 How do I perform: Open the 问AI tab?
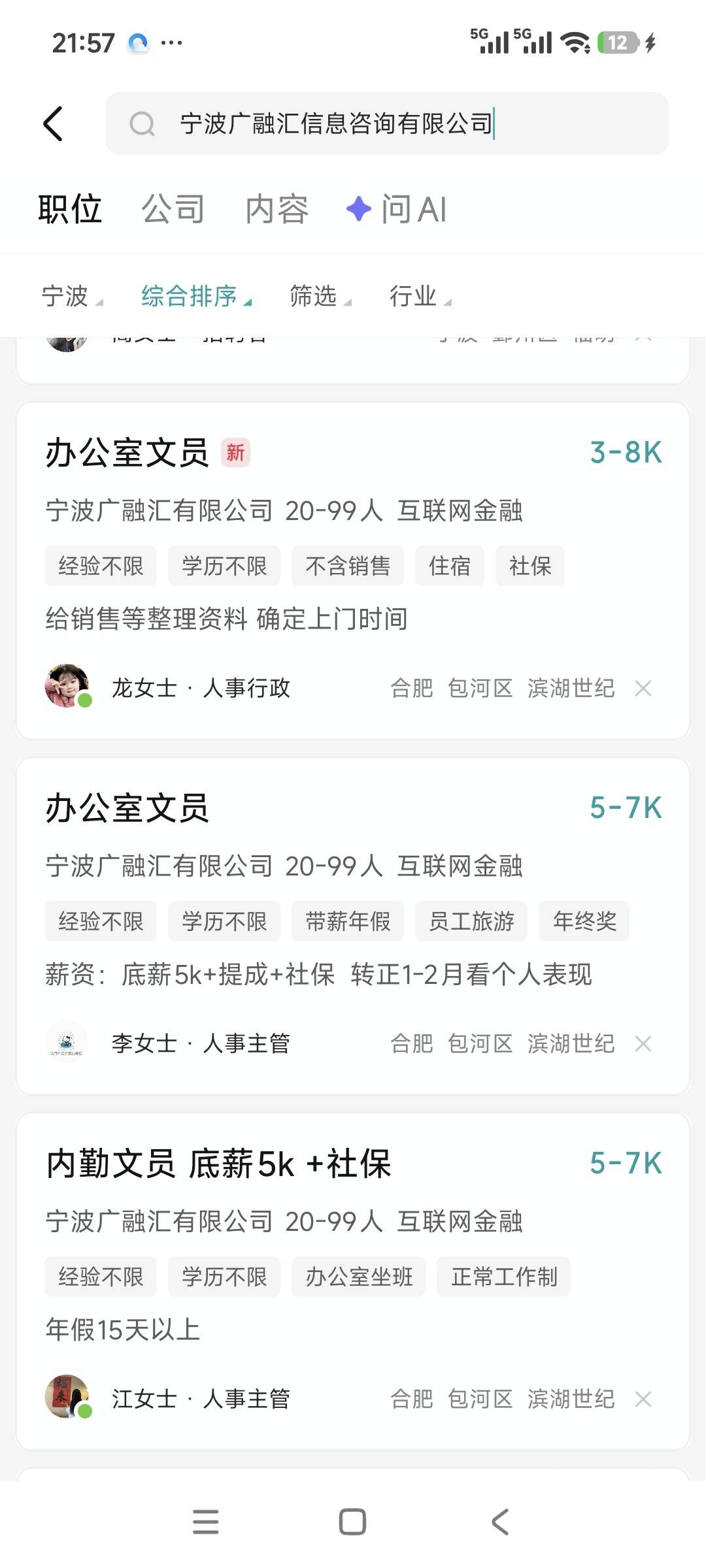(397, 210)
